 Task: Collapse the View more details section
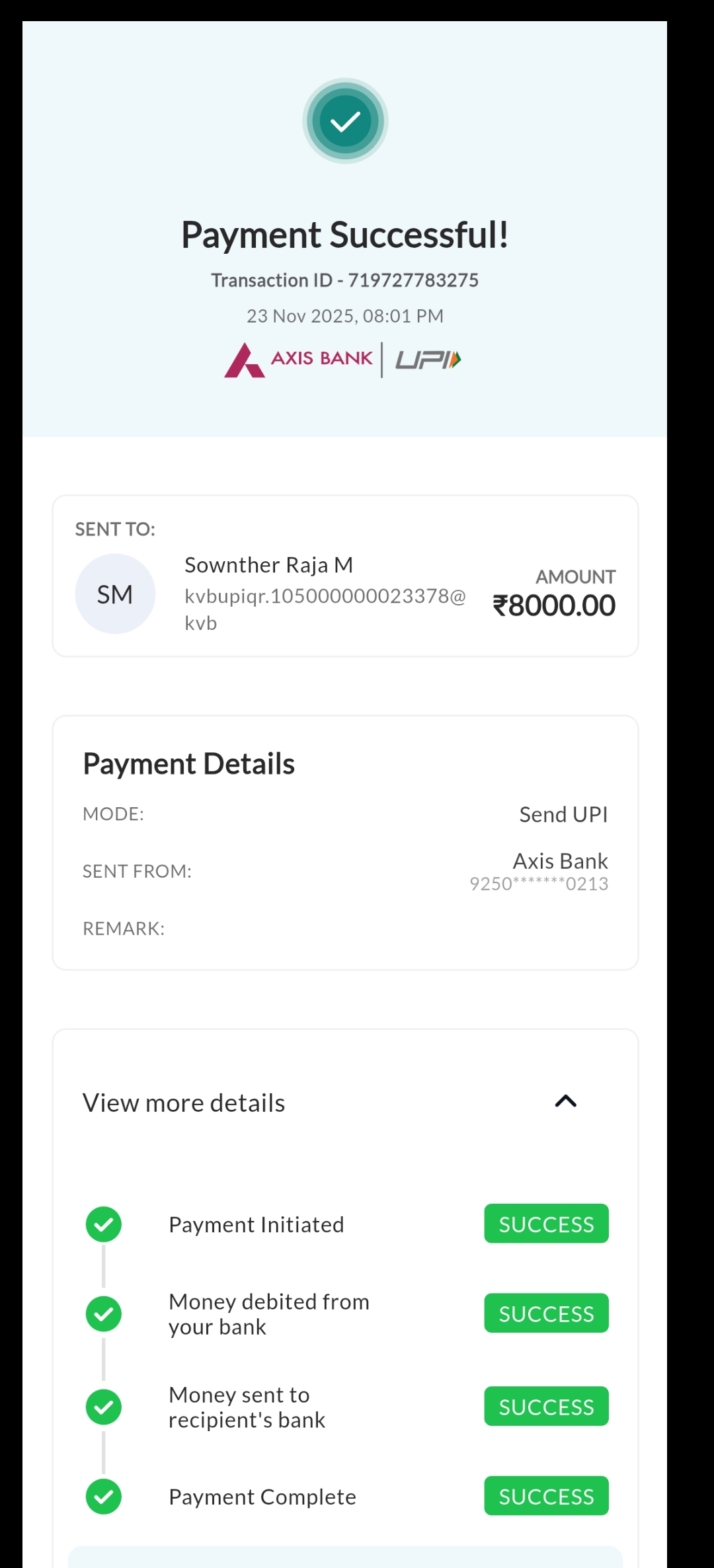click(565, 1101)
